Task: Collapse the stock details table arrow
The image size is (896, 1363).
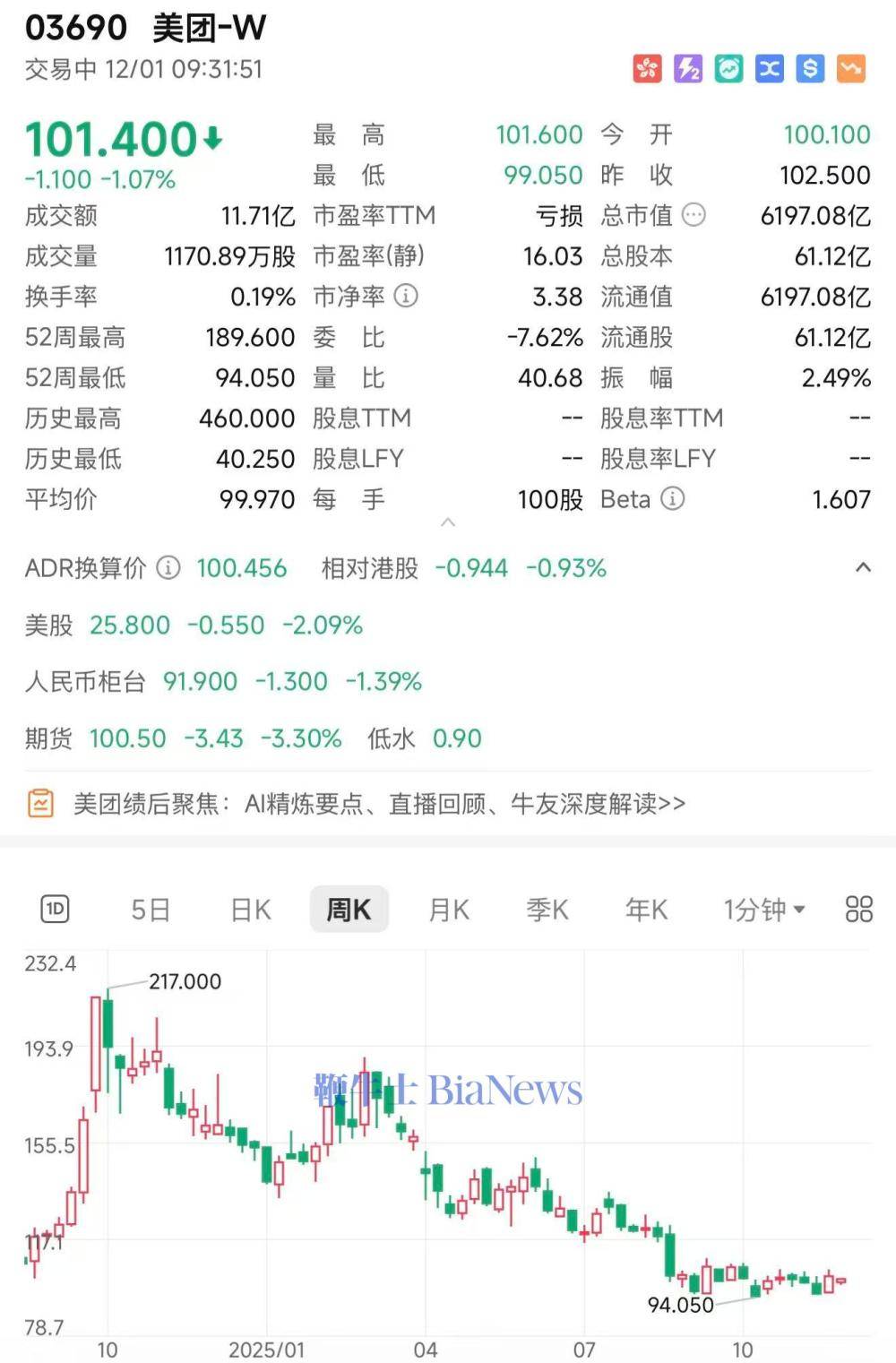Action: coord(448,522)
